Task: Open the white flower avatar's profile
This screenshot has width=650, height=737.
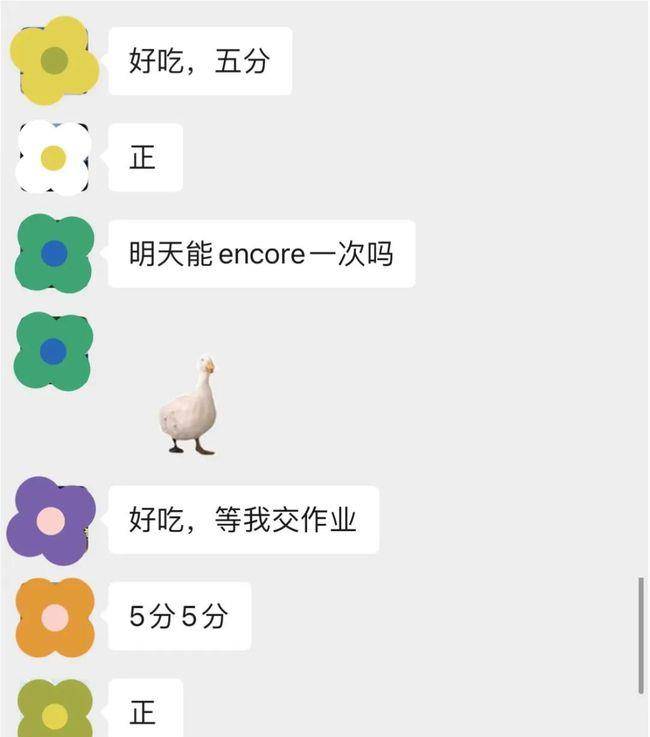Action: click(53, 158)
